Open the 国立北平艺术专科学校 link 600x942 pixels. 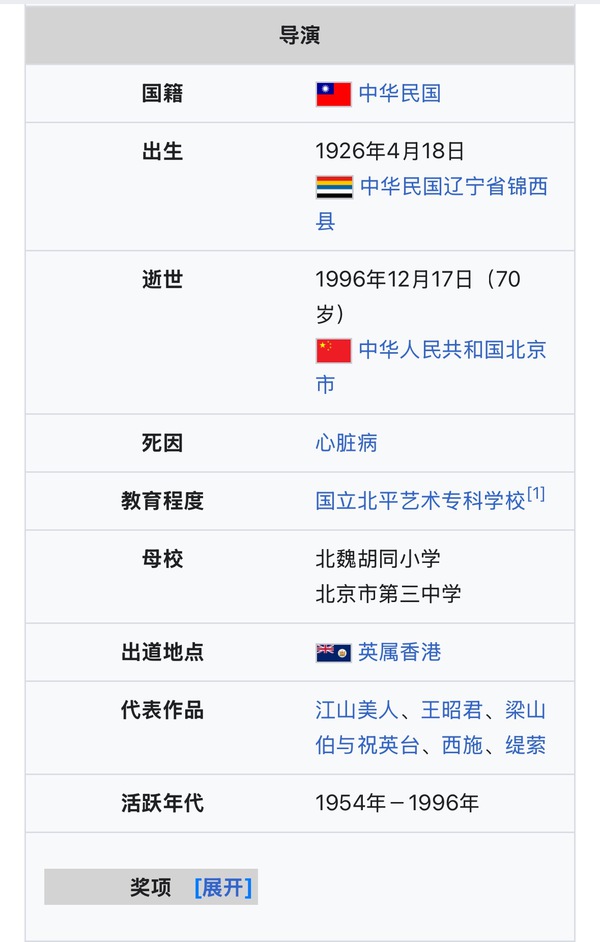tap(420, 501)
